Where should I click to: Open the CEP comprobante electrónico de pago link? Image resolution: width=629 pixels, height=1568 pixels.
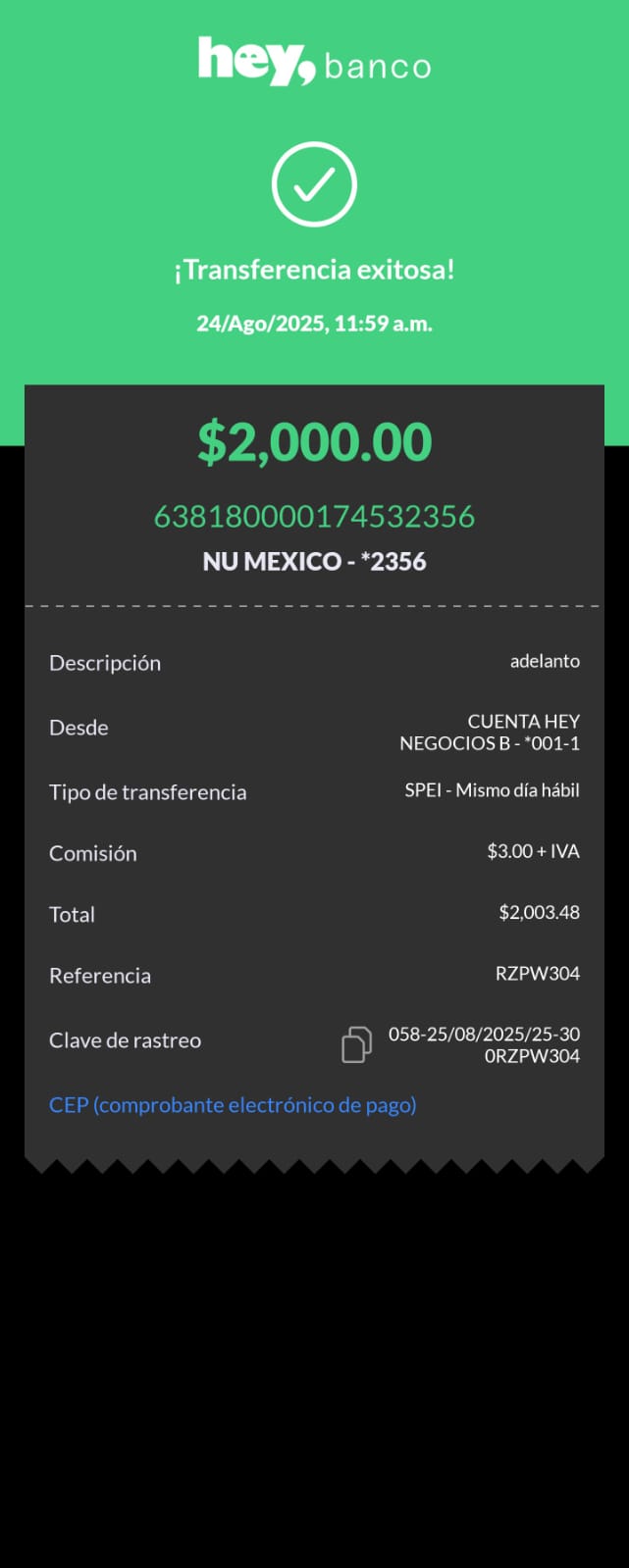click(233, 1105)
